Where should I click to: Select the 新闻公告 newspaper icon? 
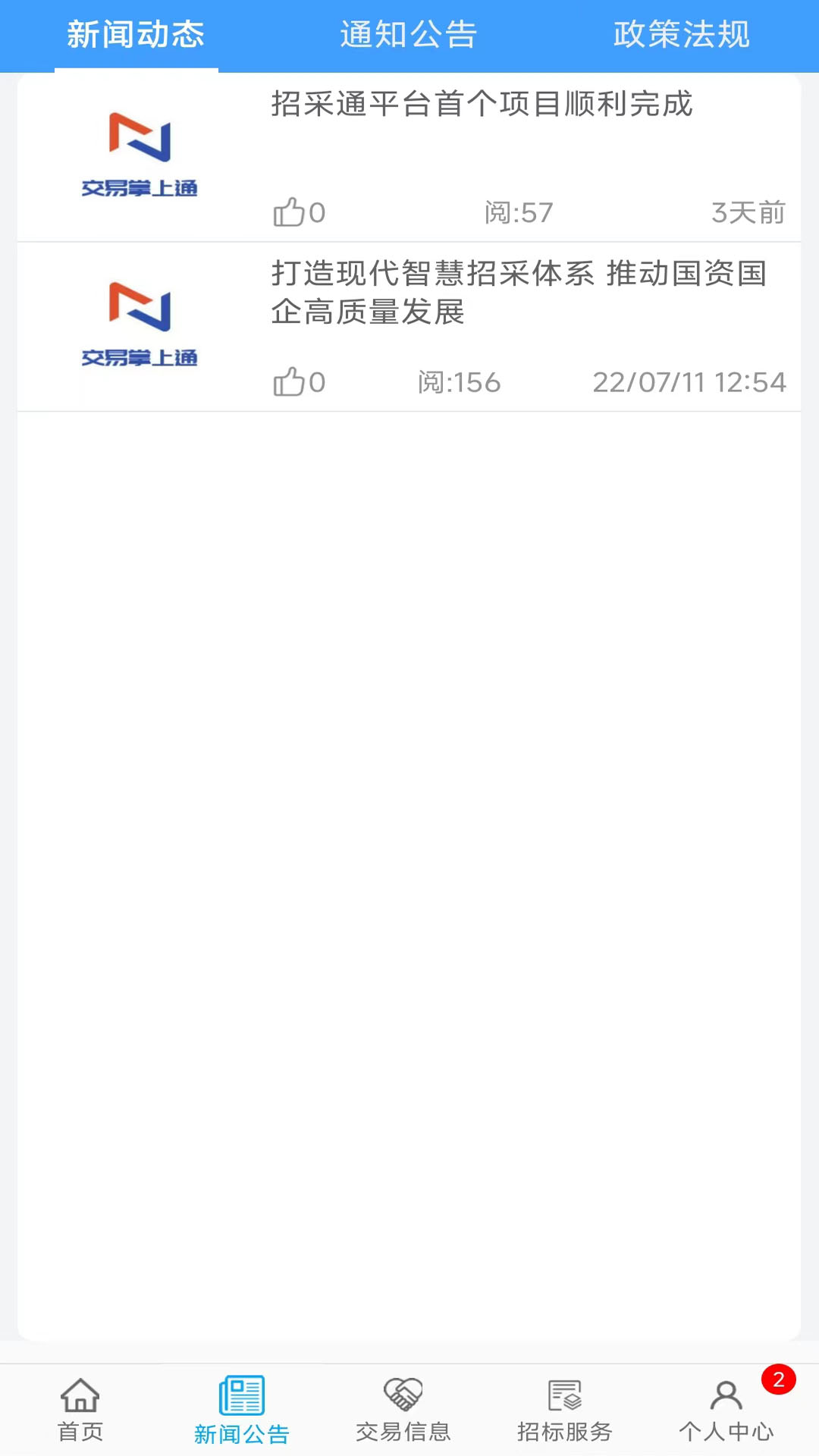[240, 1407]
